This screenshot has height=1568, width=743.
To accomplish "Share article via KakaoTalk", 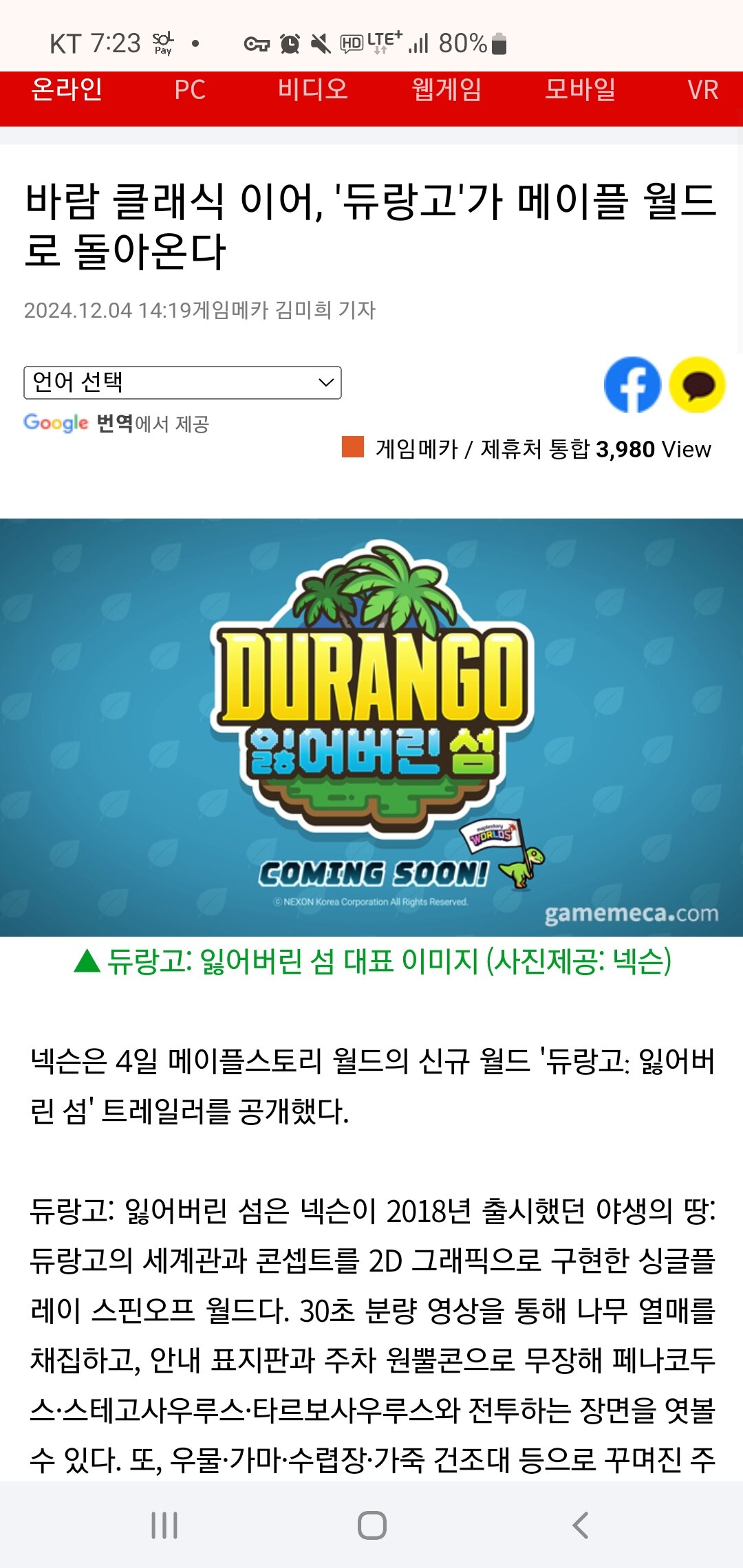I will pyautogui.click(x=698, y=384).
